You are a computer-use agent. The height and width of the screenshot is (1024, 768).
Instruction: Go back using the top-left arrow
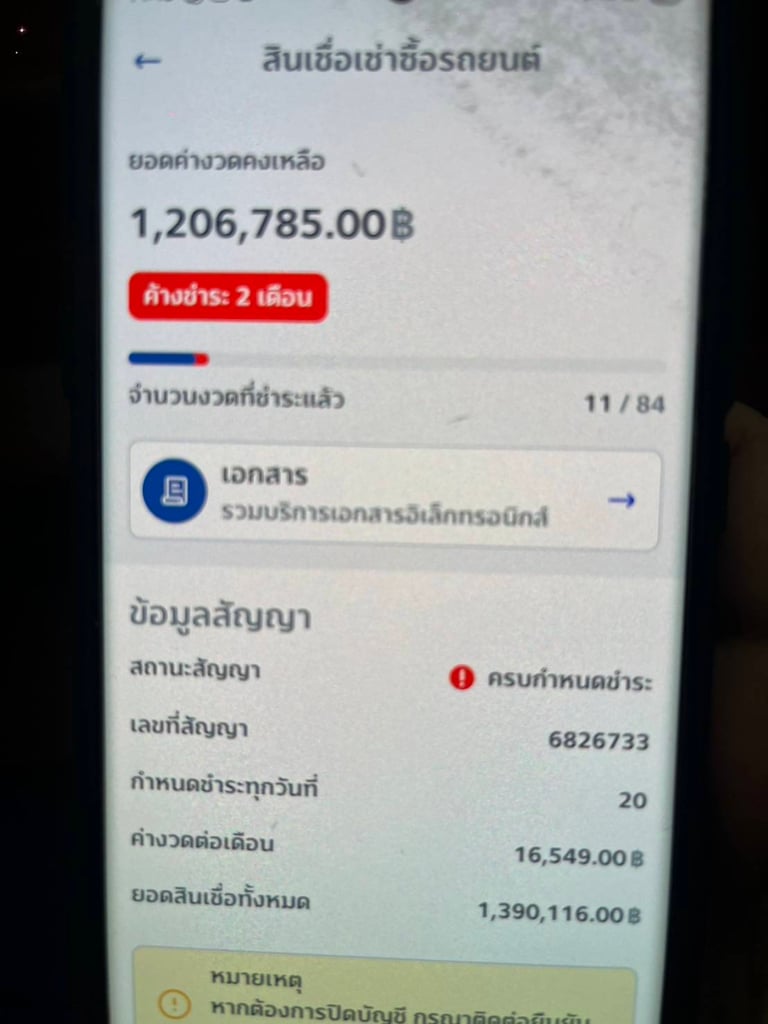pos(147,62)
